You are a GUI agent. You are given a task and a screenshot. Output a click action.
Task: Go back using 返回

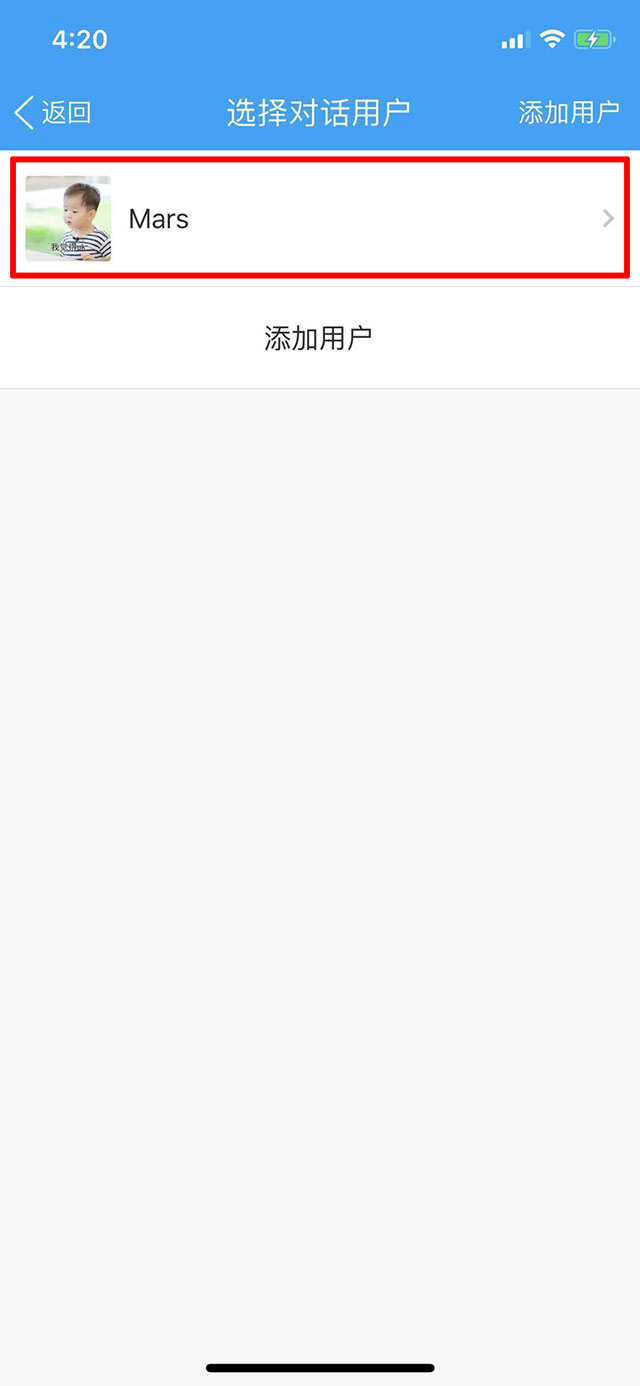click(x=53, y=112)
